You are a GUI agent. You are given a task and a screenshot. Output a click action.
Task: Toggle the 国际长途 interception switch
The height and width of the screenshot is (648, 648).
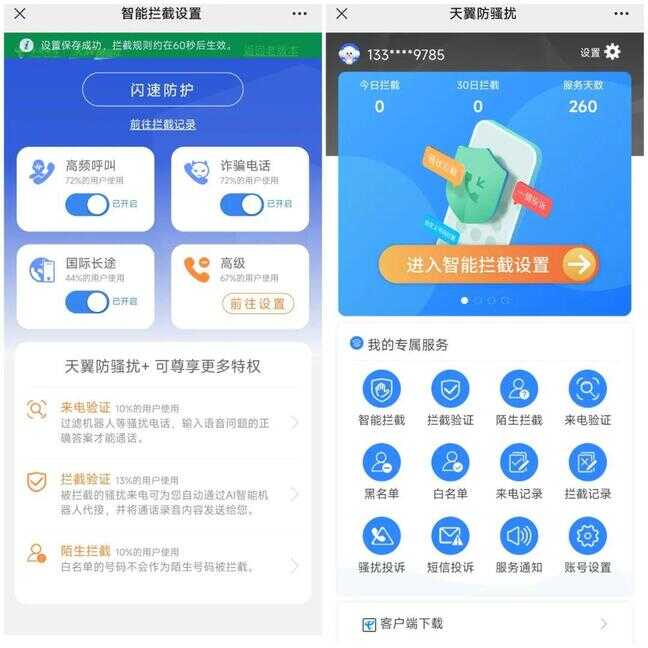[87, 301]
